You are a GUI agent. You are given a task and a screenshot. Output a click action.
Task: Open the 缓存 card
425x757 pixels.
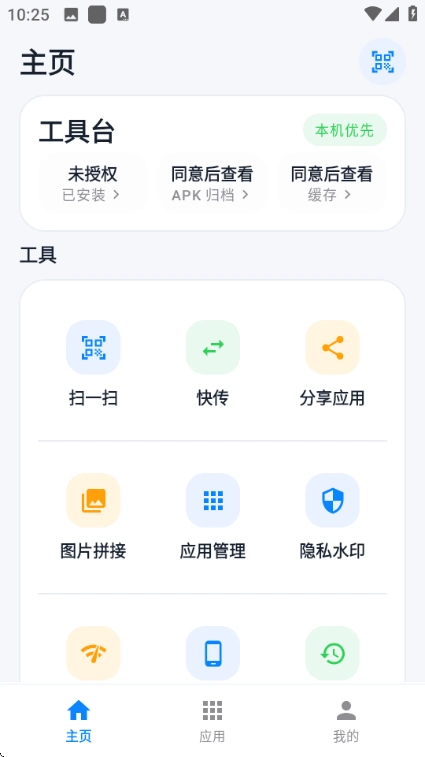pos(332,183)
